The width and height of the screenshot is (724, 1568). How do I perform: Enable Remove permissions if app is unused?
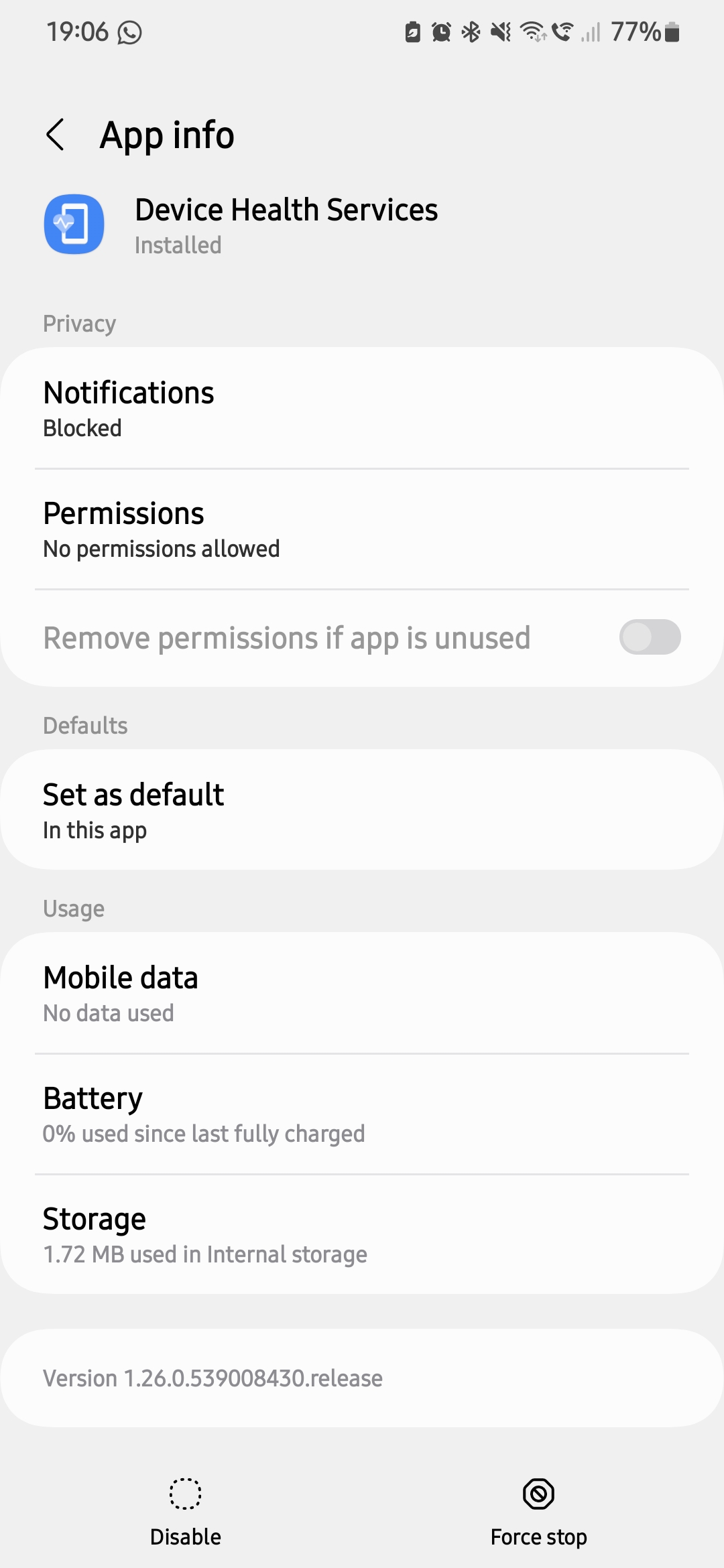click(649, 638)
